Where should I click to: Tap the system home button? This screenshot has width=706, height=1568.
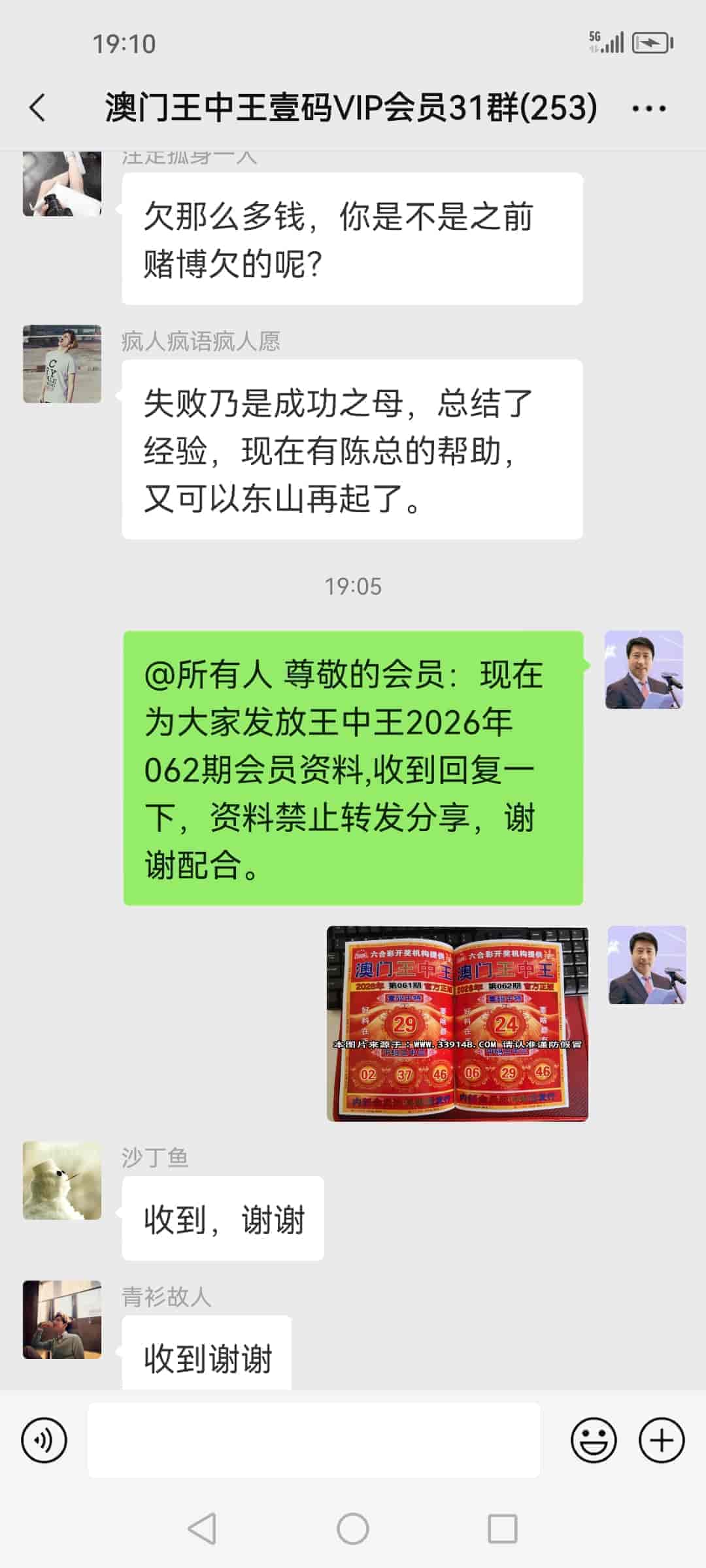[x=353, y=1529]
